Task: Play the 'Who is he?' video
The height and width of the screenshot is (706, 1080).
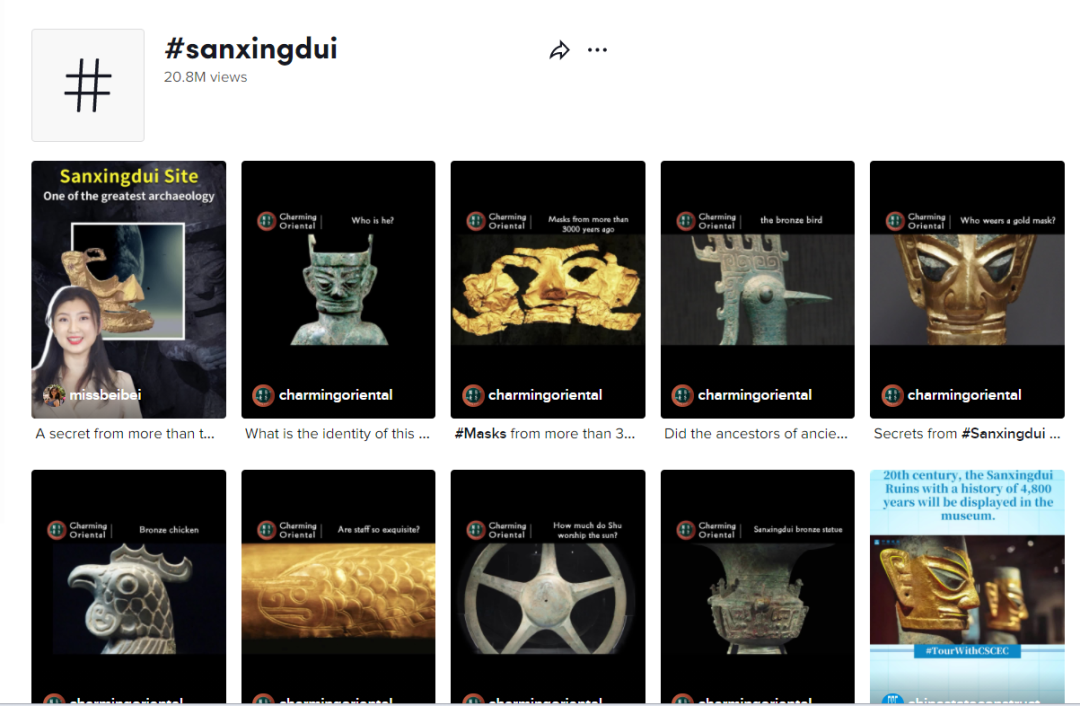Action: pyautogui.click(x=338, y=289)
